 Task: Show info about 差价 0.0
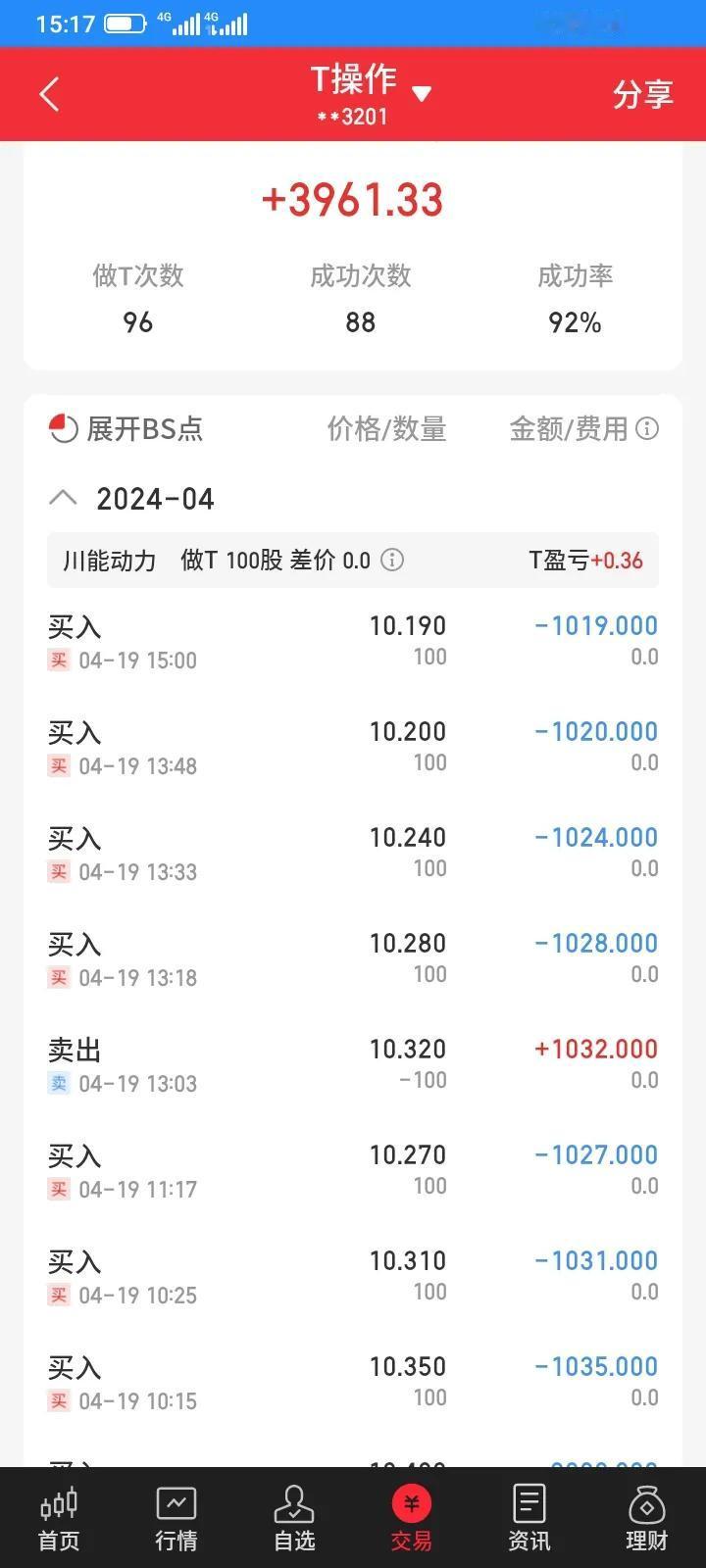[392, 561]
